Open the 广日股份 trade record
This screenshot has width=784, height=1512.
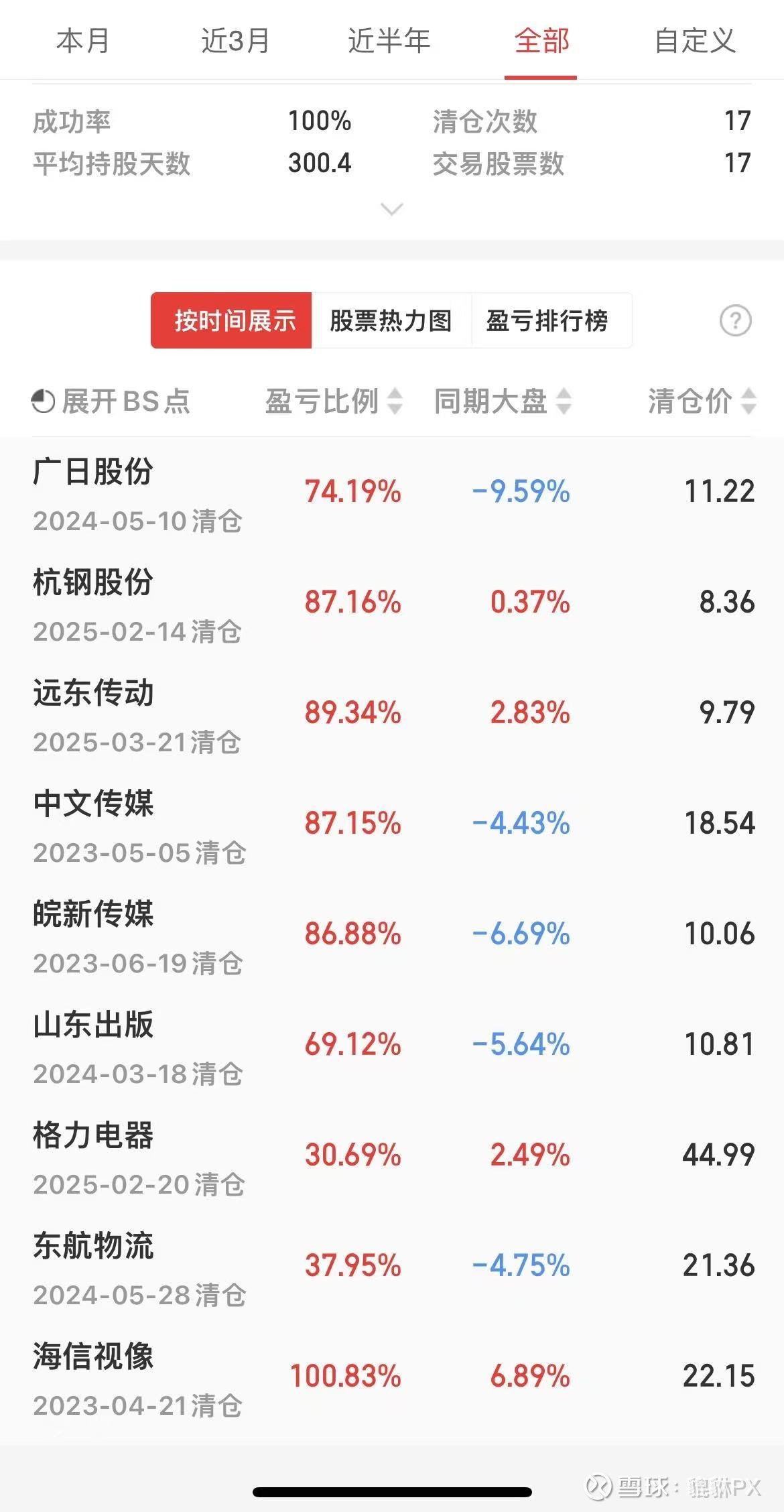[392, 493]
